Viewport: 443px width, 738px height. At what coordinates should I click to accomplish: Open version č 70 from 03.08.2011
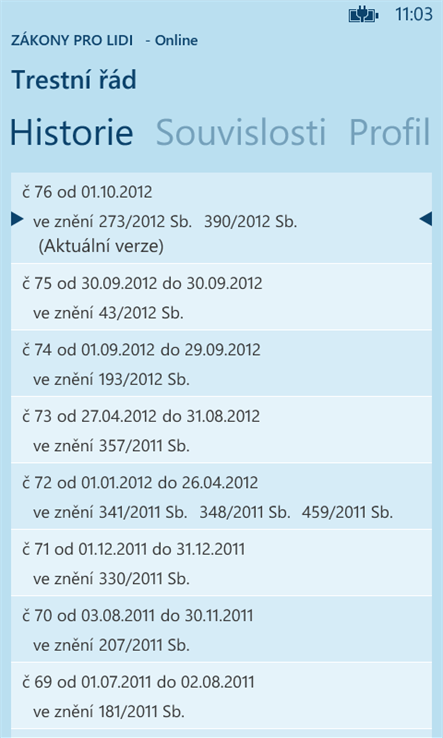click(221, 629)
